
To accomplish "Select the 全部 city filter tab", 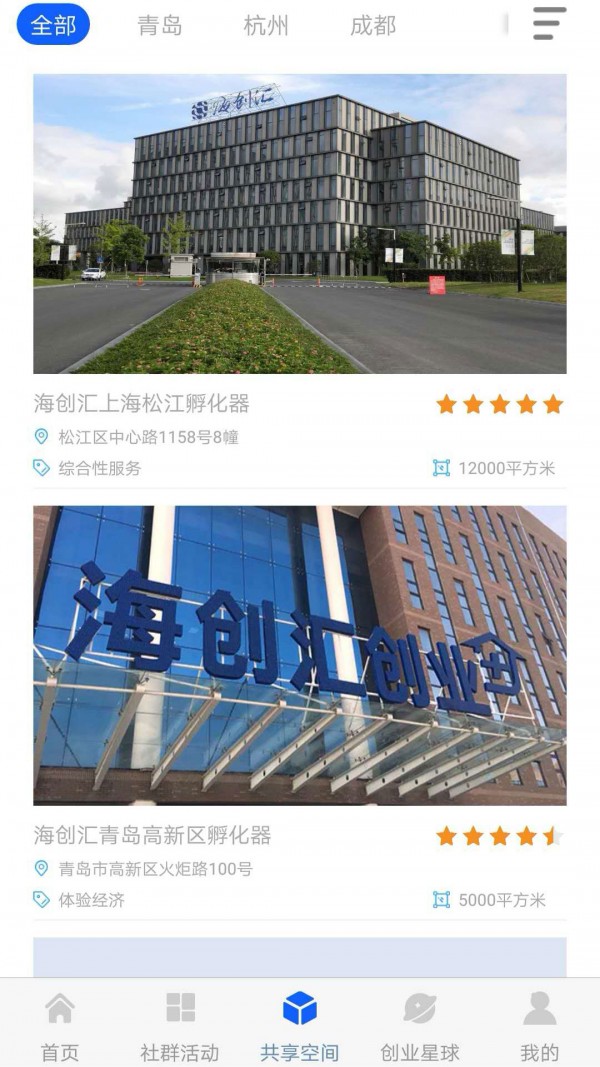I will 53,25.
